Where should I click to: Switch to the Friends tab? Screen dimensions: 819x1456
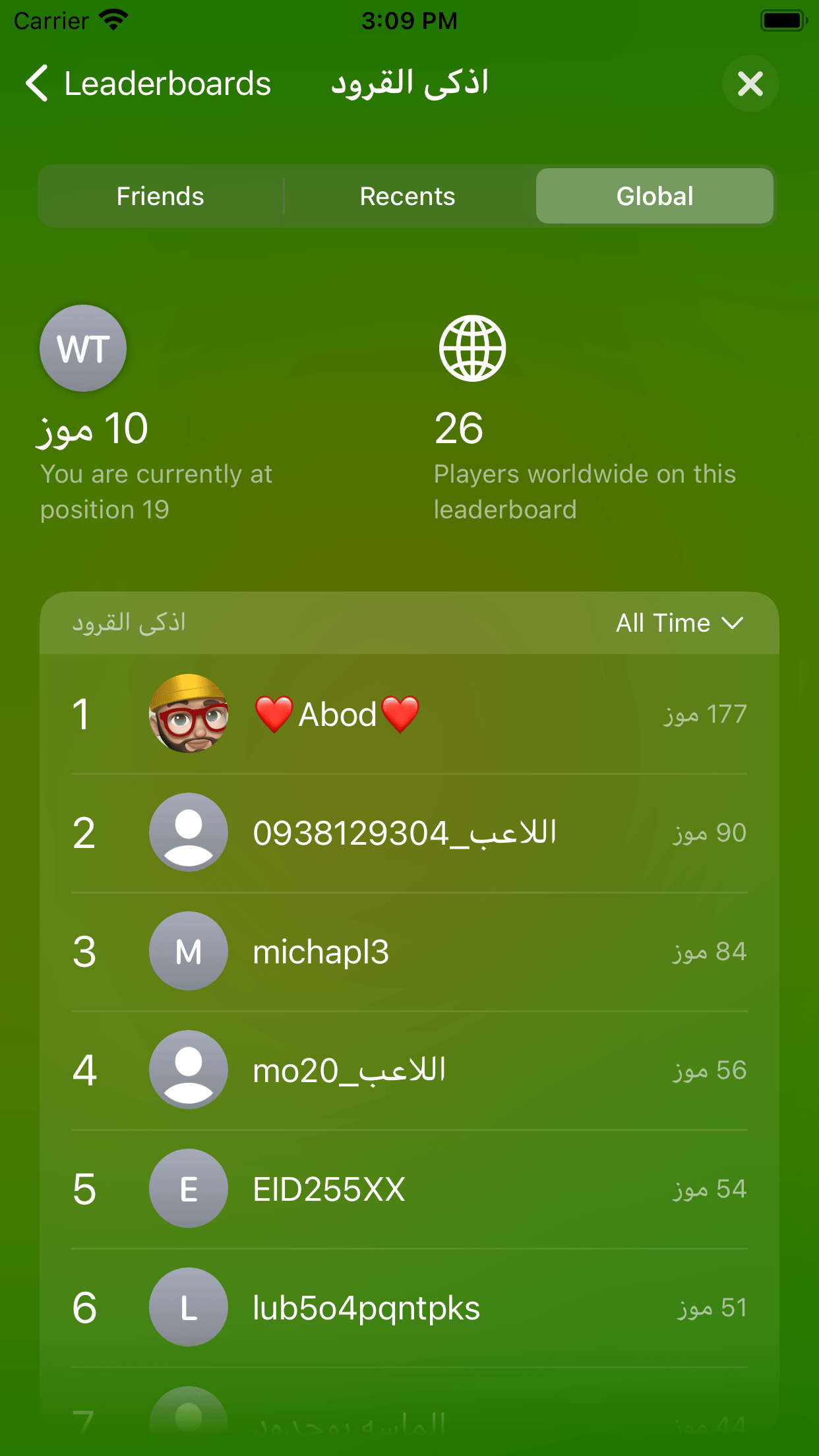160,195
